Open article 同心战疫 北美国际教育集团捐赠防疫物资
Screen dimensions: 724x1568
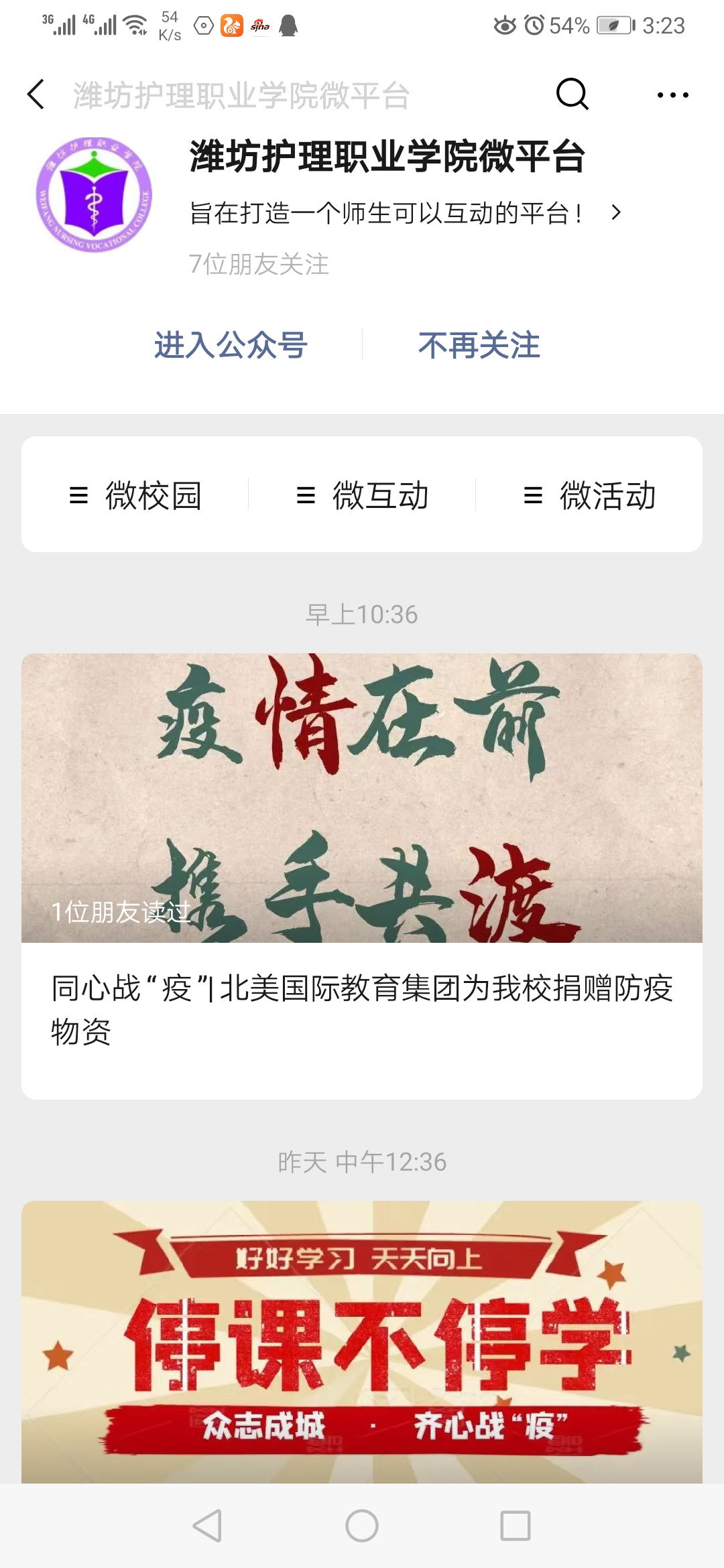click(362, 1008)
